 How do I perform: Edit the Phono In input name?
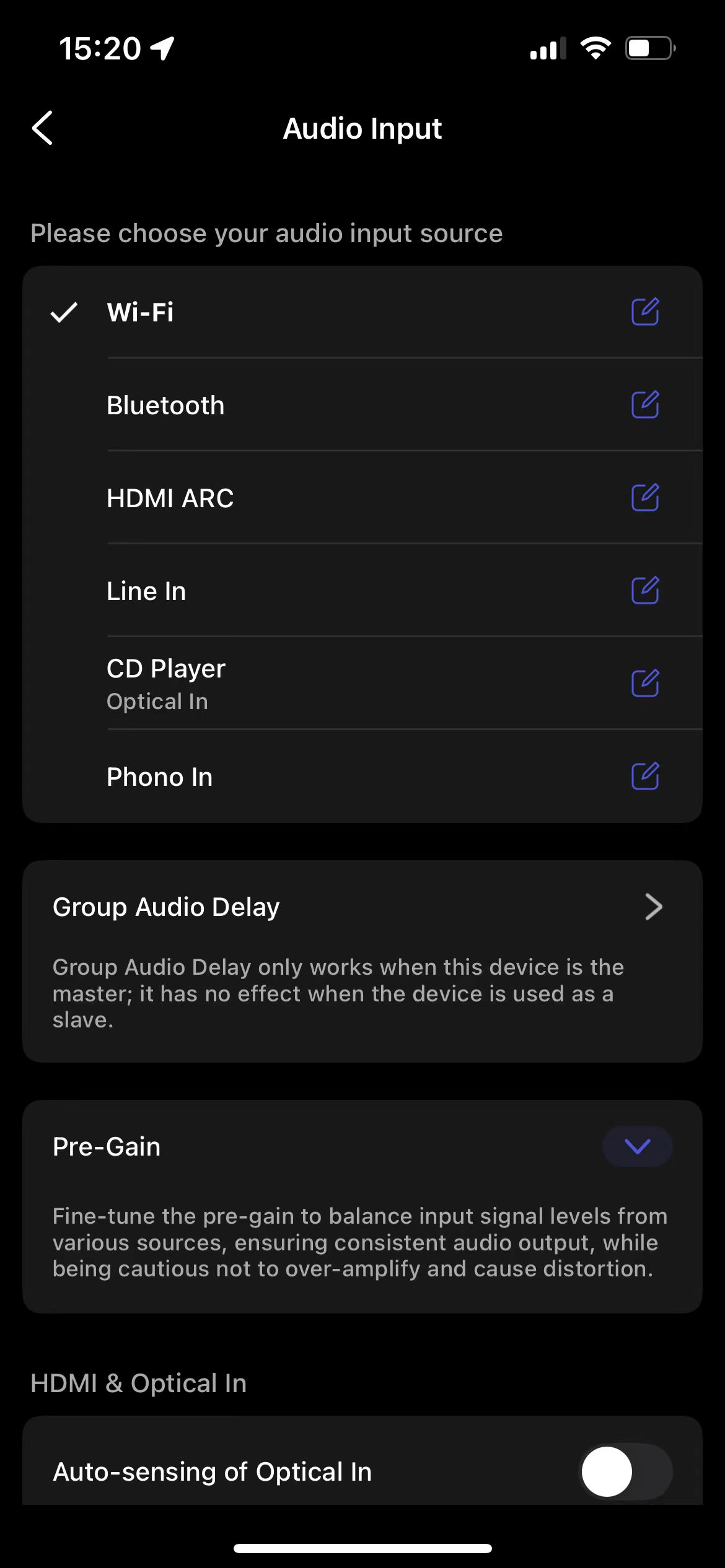pyautogui.click(x=645, y=776)
